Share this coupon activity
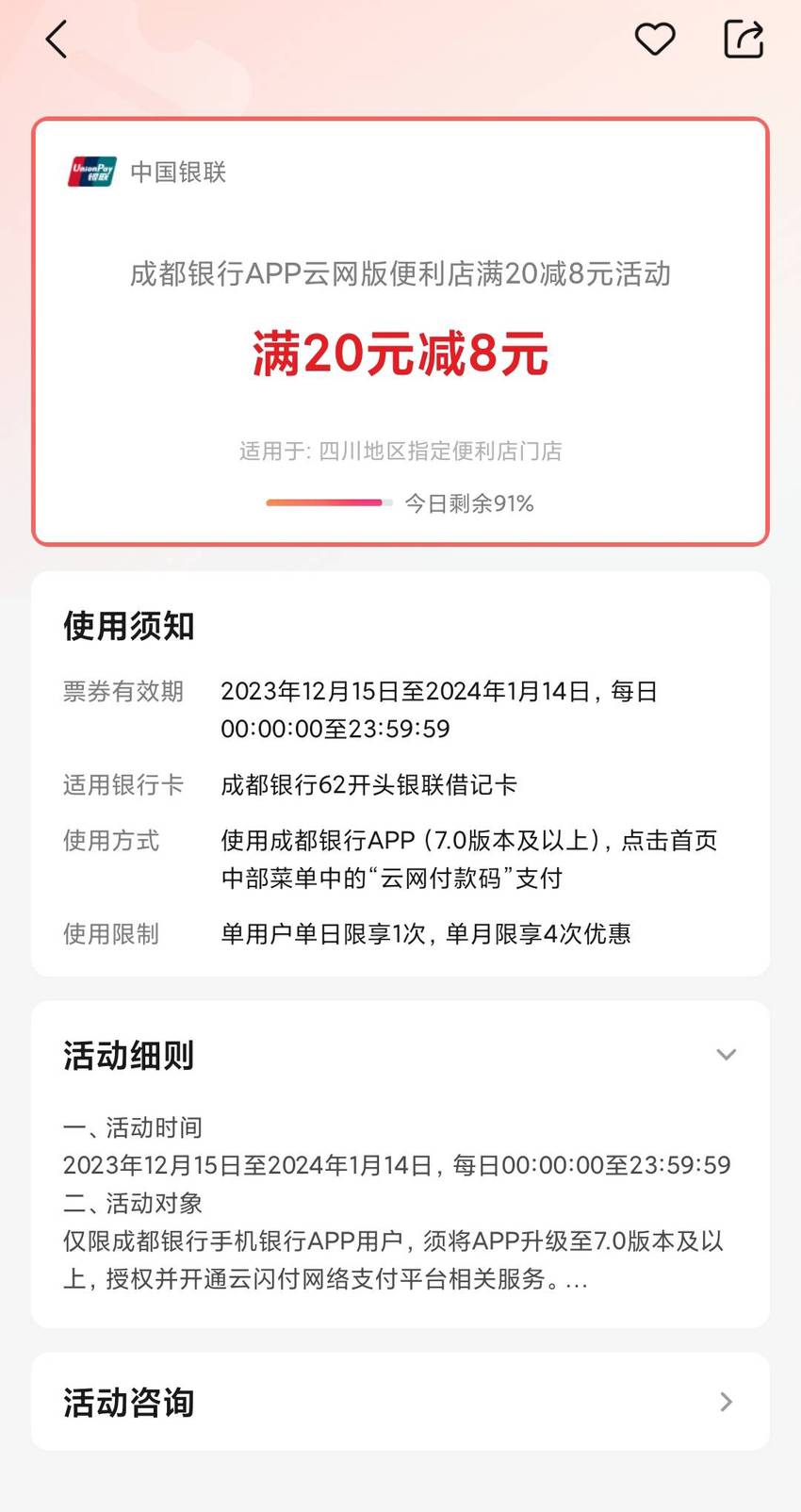 (x=743, y=40)
